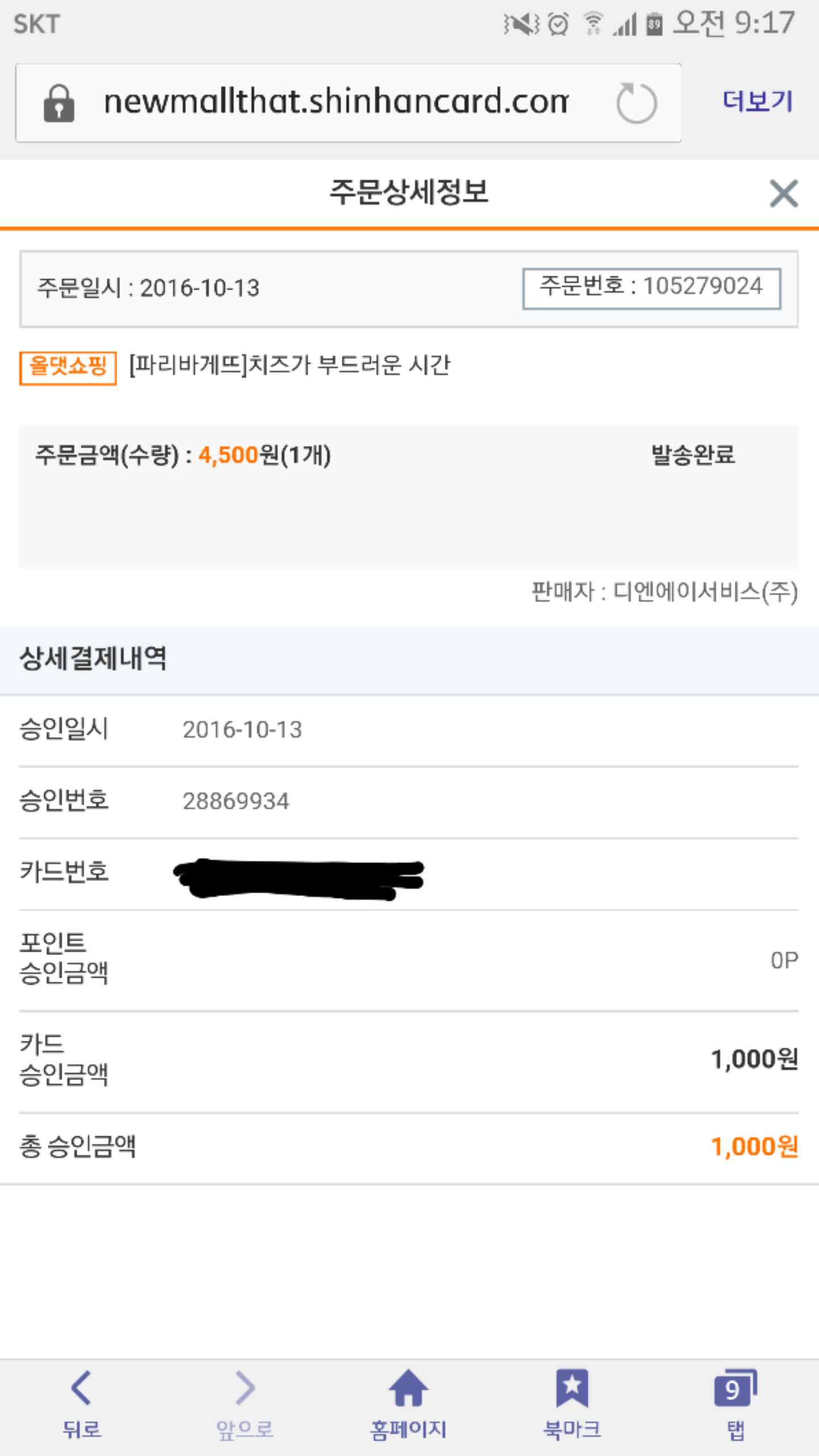Image resolution: width=819 pixels, height=1456 pixels.
Task: Open the 더보기 browser menu
Action: [x=758, y=101]
